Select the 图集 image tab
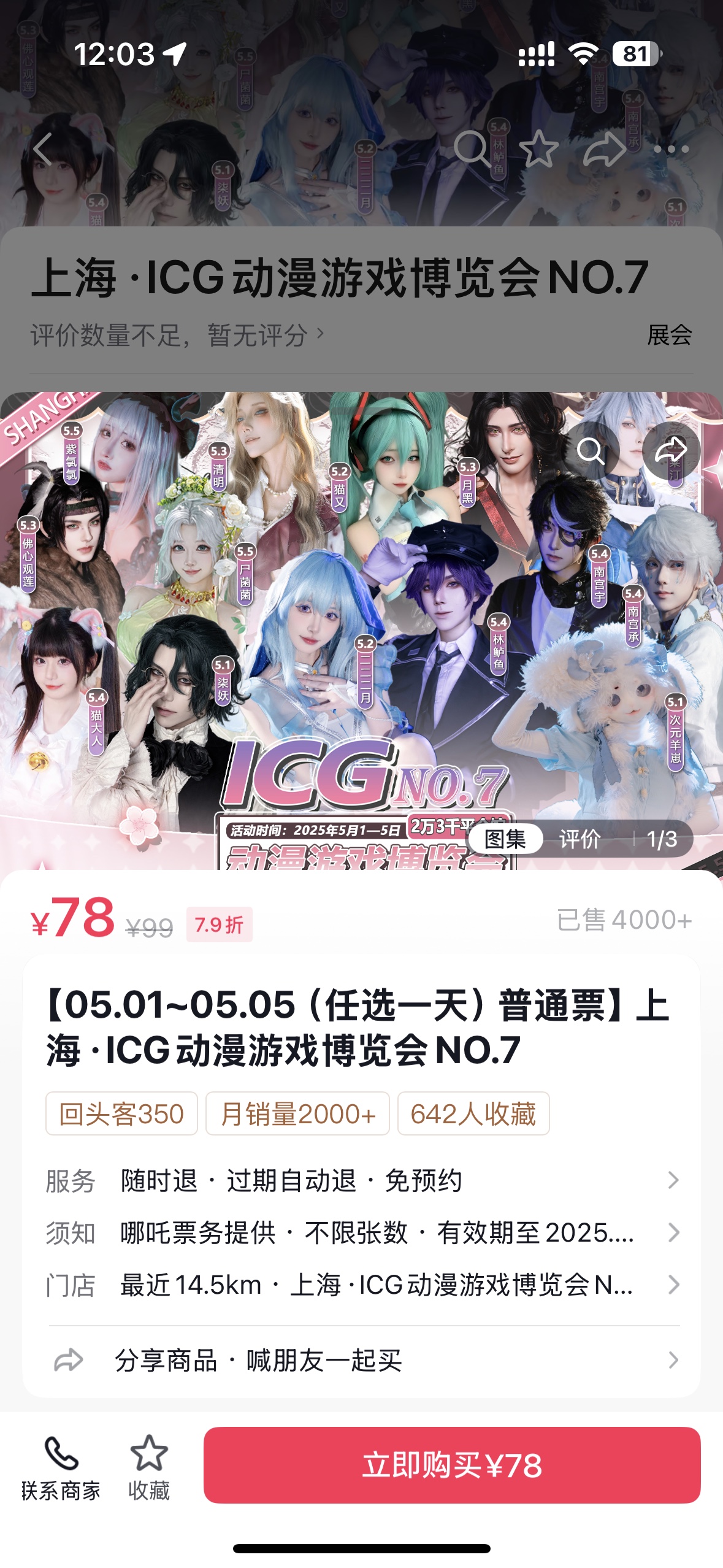 (506, 839)
